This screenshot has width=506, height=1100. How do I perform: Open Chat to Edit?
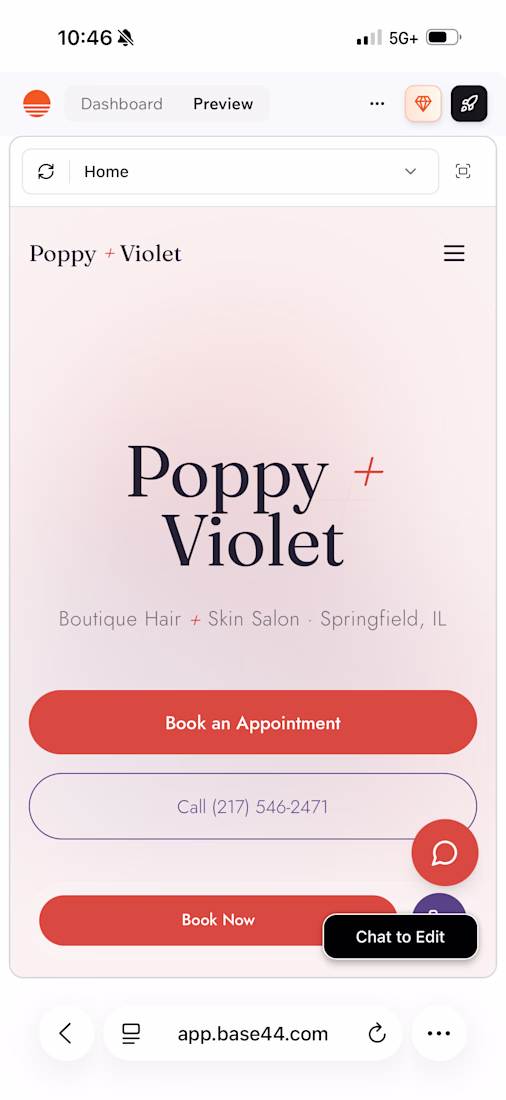click(x=400, y=937)
